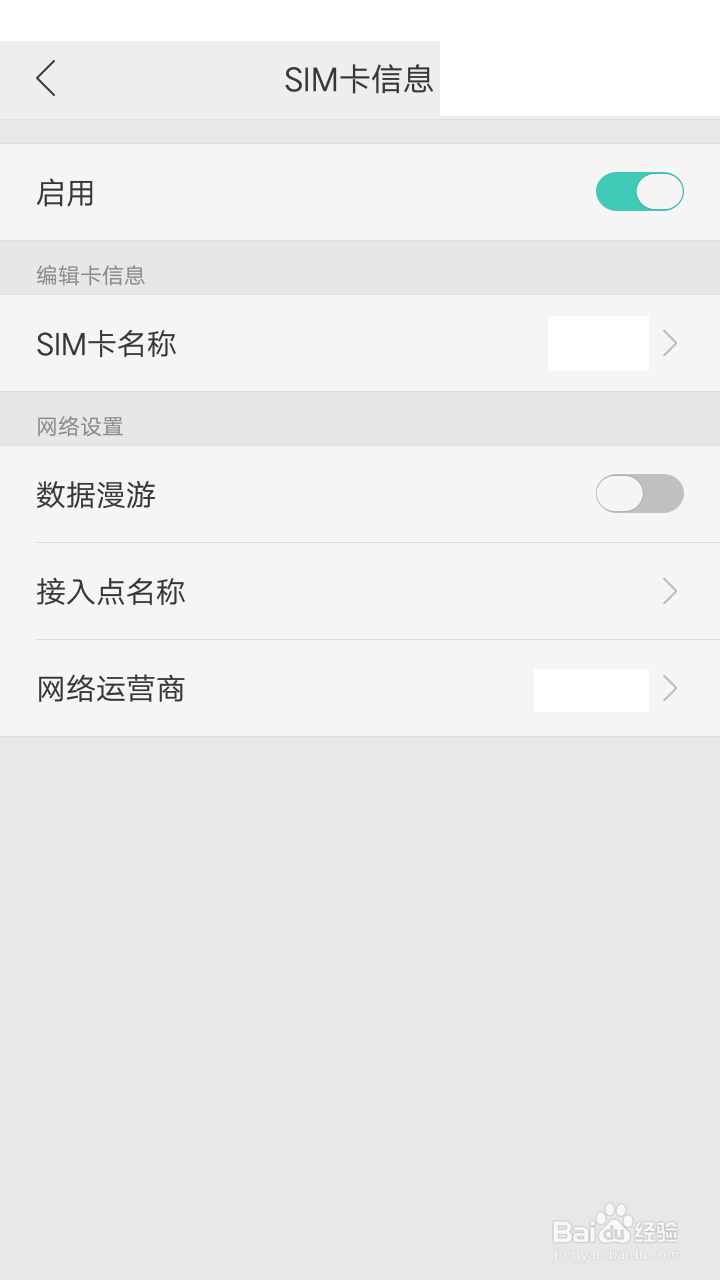720x1280 pixels.
Task: Toggle the SIM card enable control
Action: coord(640,191)
